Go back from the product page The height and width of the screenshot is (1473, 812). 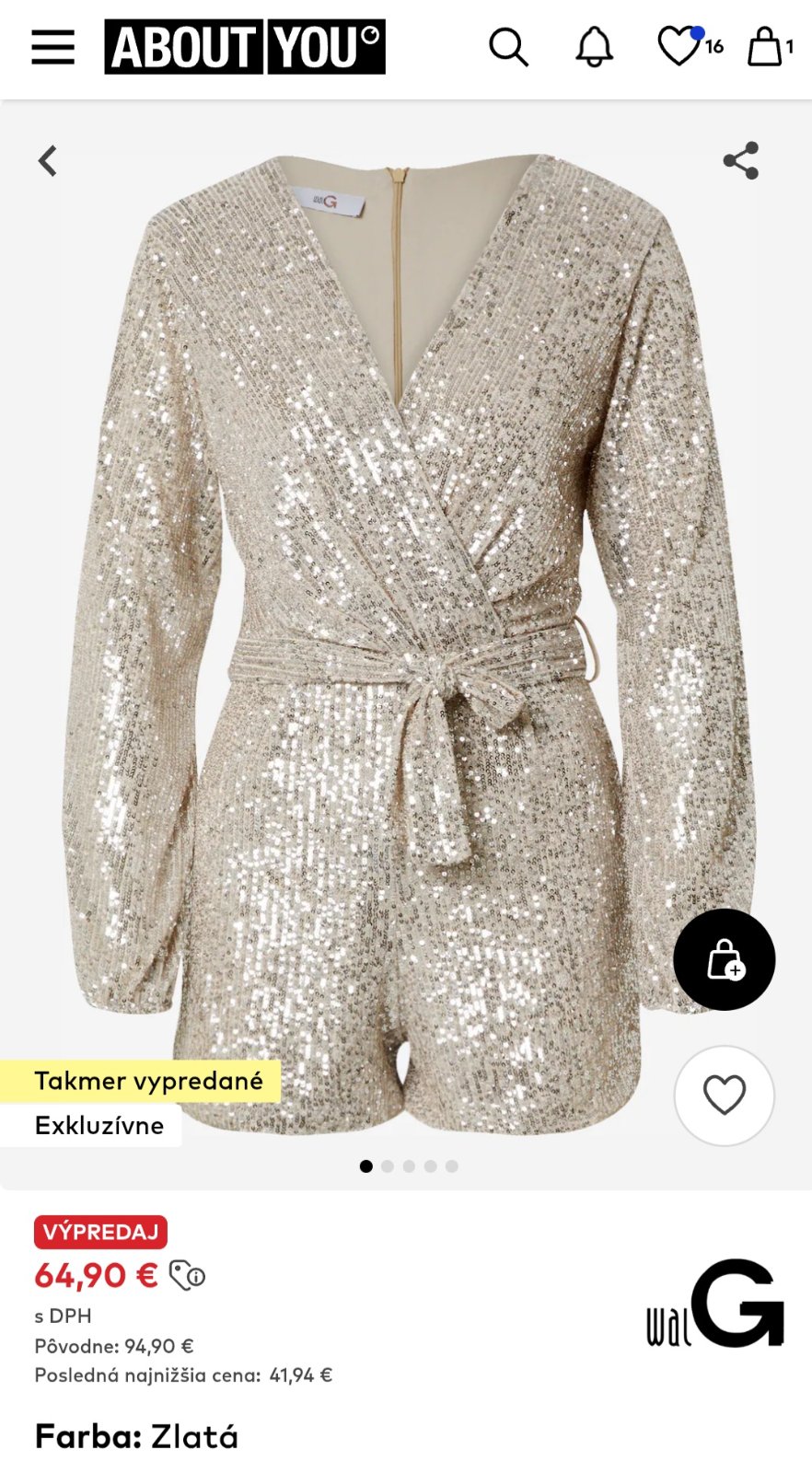[48, 161]
